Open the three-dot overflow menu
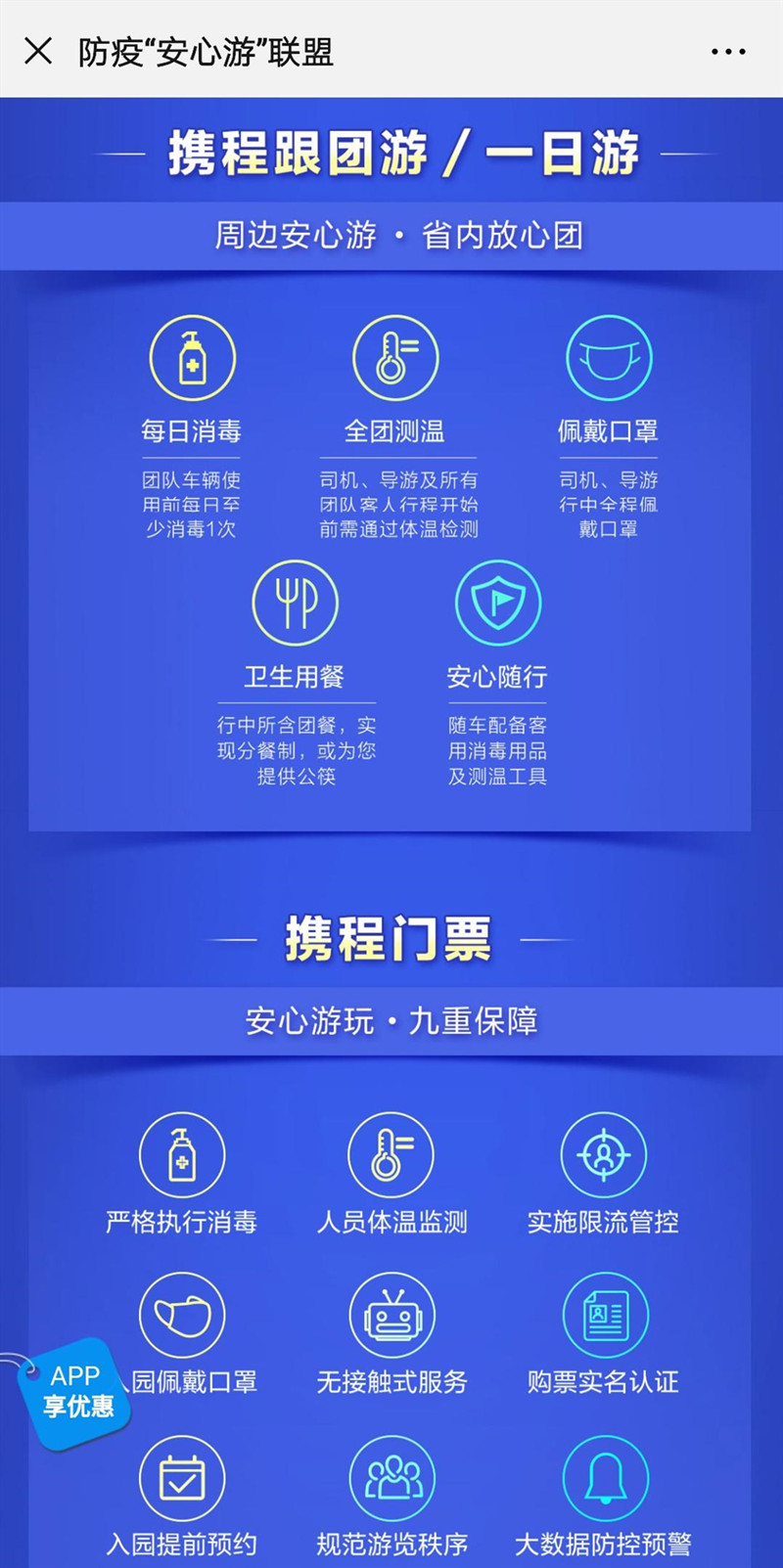The width and height of the screenshot is (783, 1568). click(x=728, y=52)
